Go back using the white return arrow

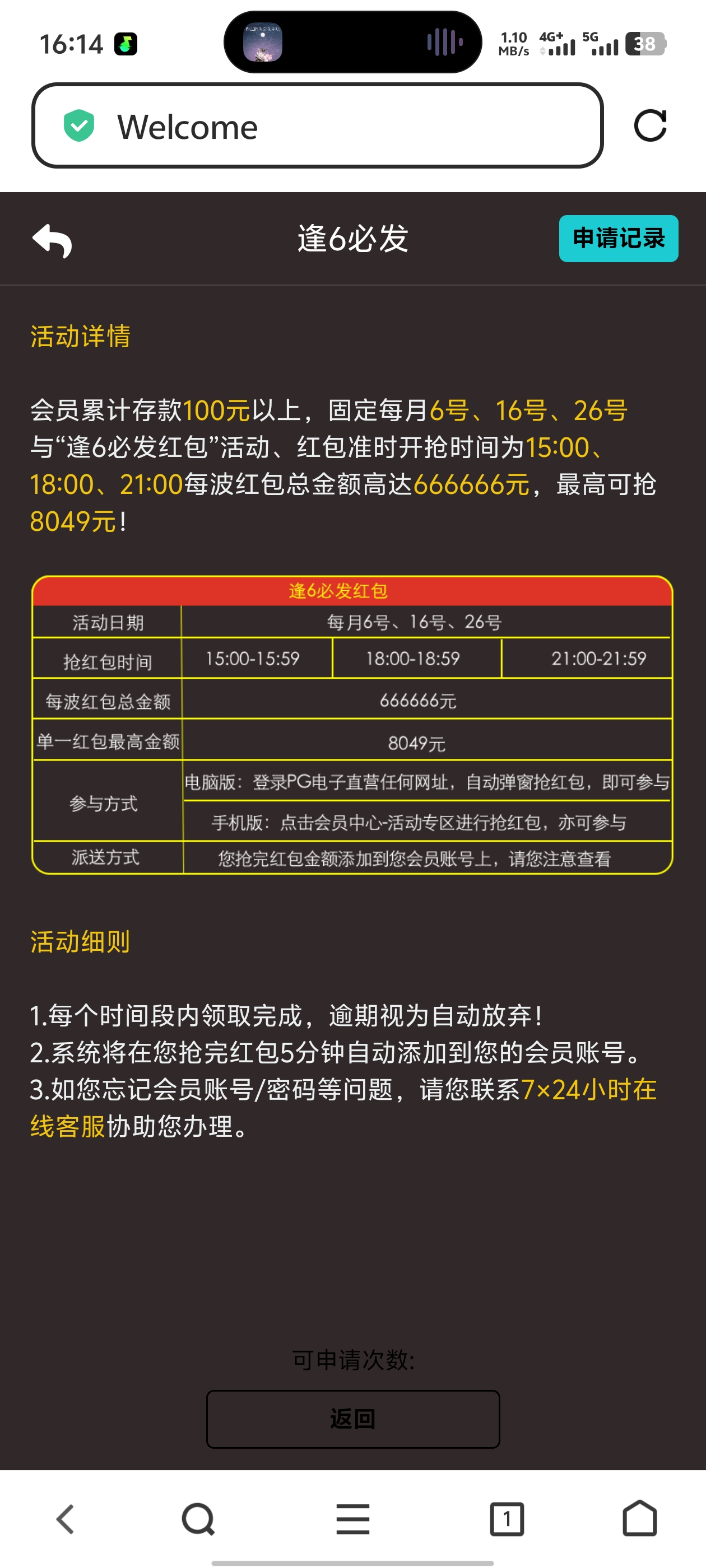point(52,241)
